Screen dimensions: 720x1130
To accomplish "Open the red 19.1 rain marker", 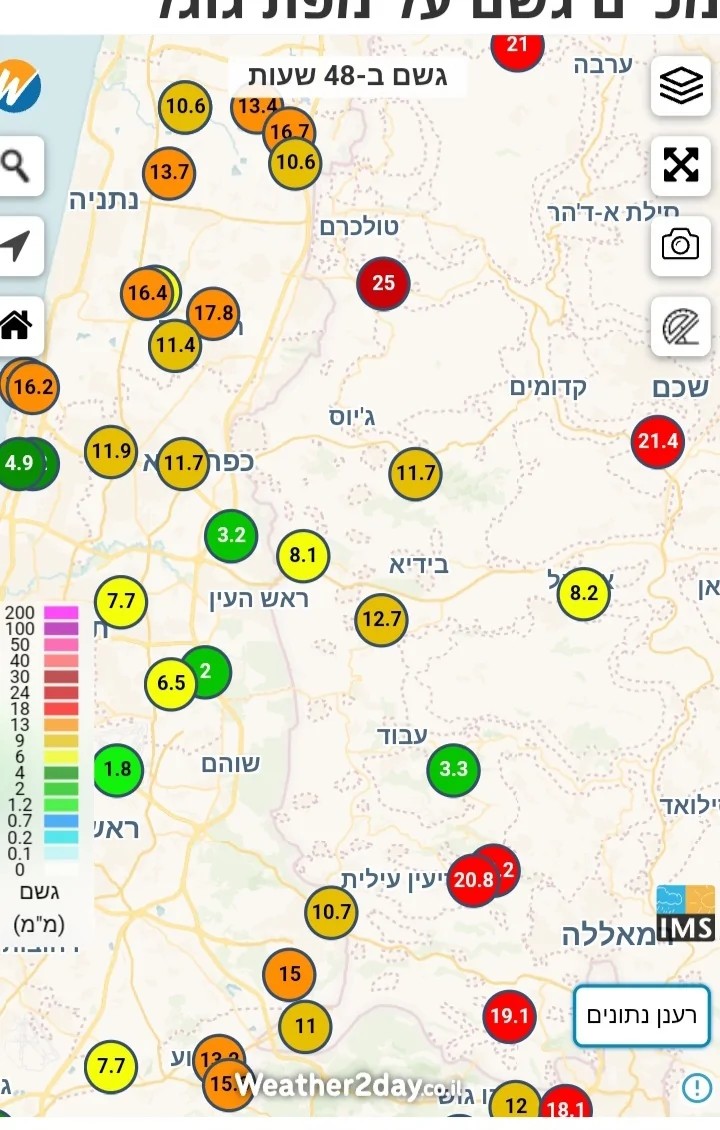I will 509,1017.
